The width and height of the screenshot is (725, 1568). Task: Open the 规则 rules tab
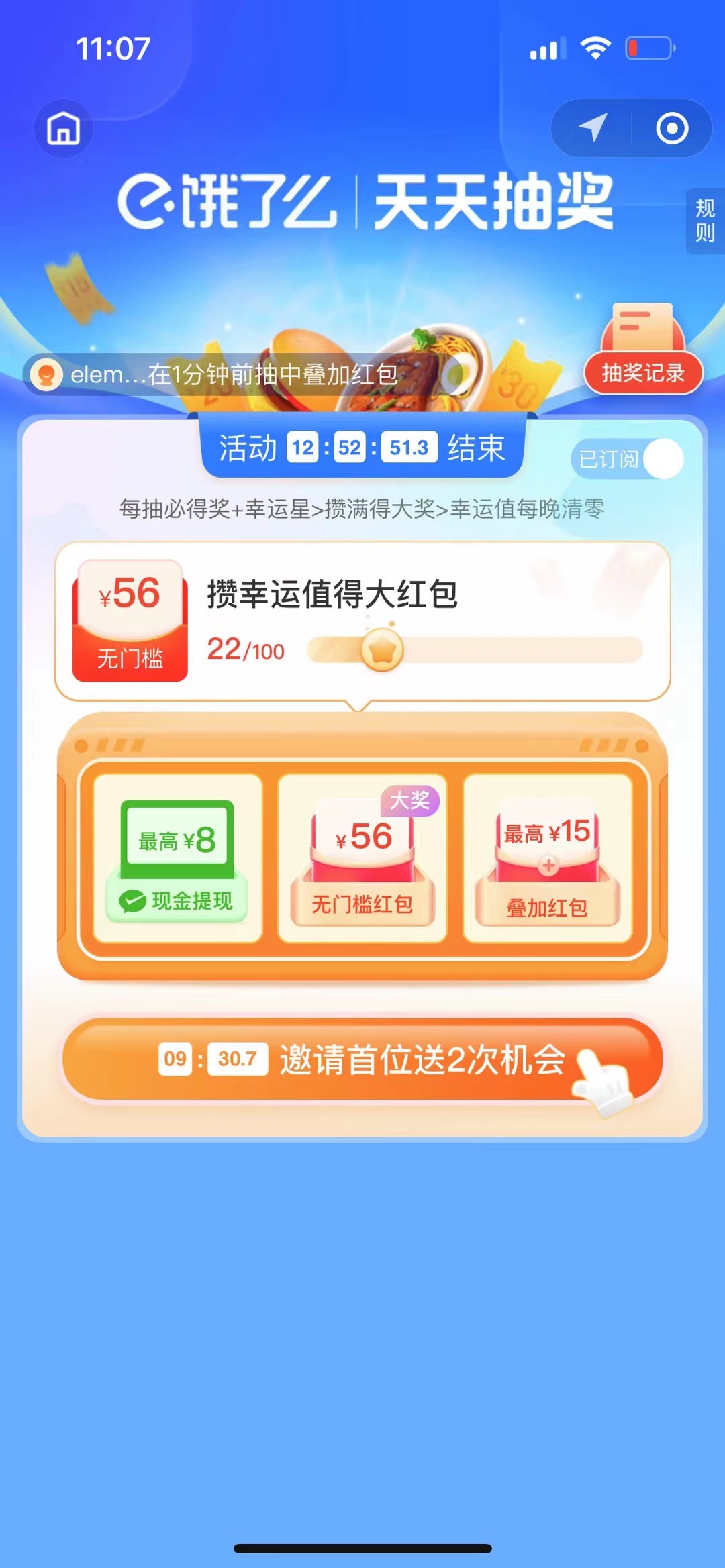[705, 221]
